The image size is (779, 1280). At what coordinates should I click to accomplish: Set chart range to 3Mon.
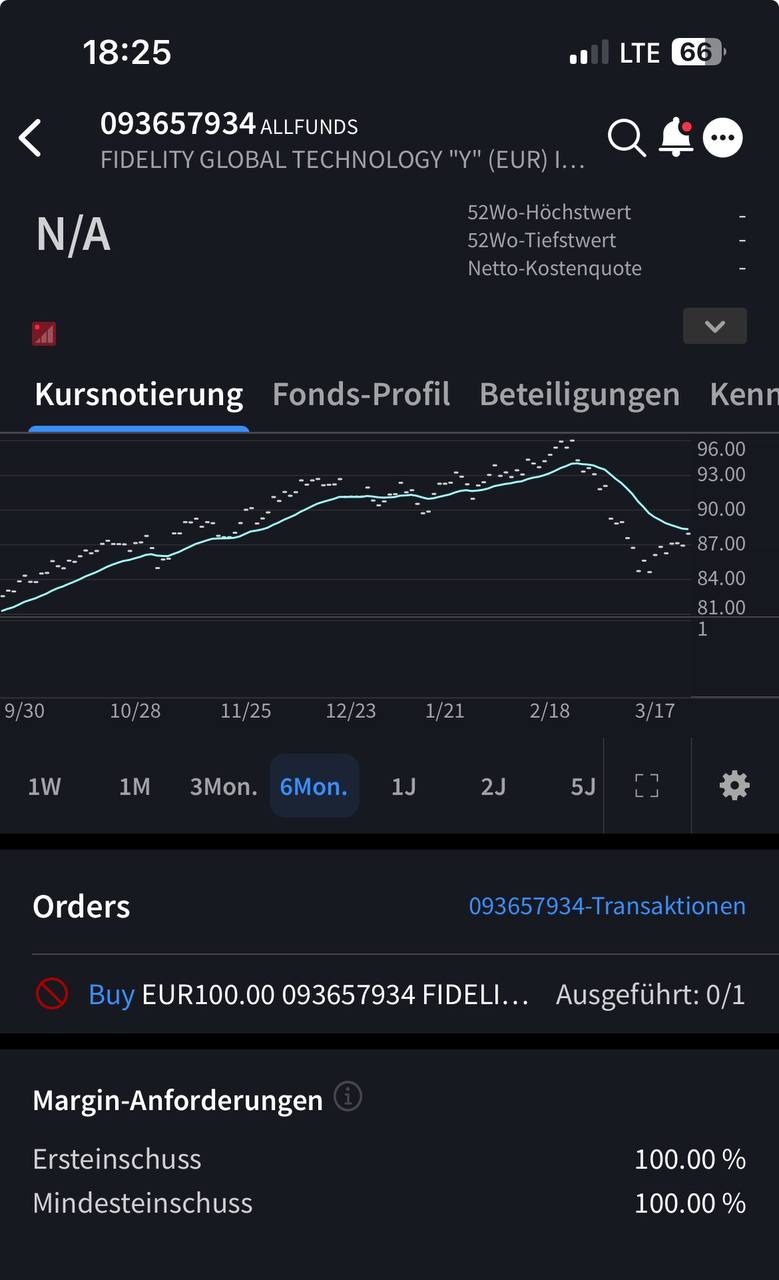pos(223,787)
